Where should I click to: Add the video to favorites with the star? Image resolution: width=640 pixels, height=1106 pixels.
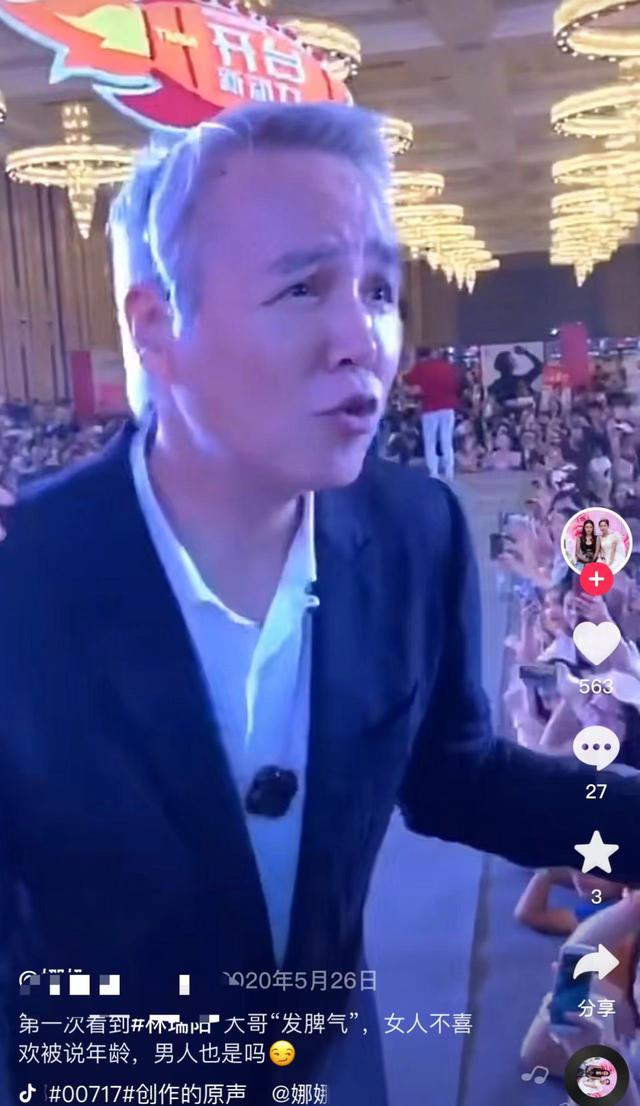click(596, 852)
